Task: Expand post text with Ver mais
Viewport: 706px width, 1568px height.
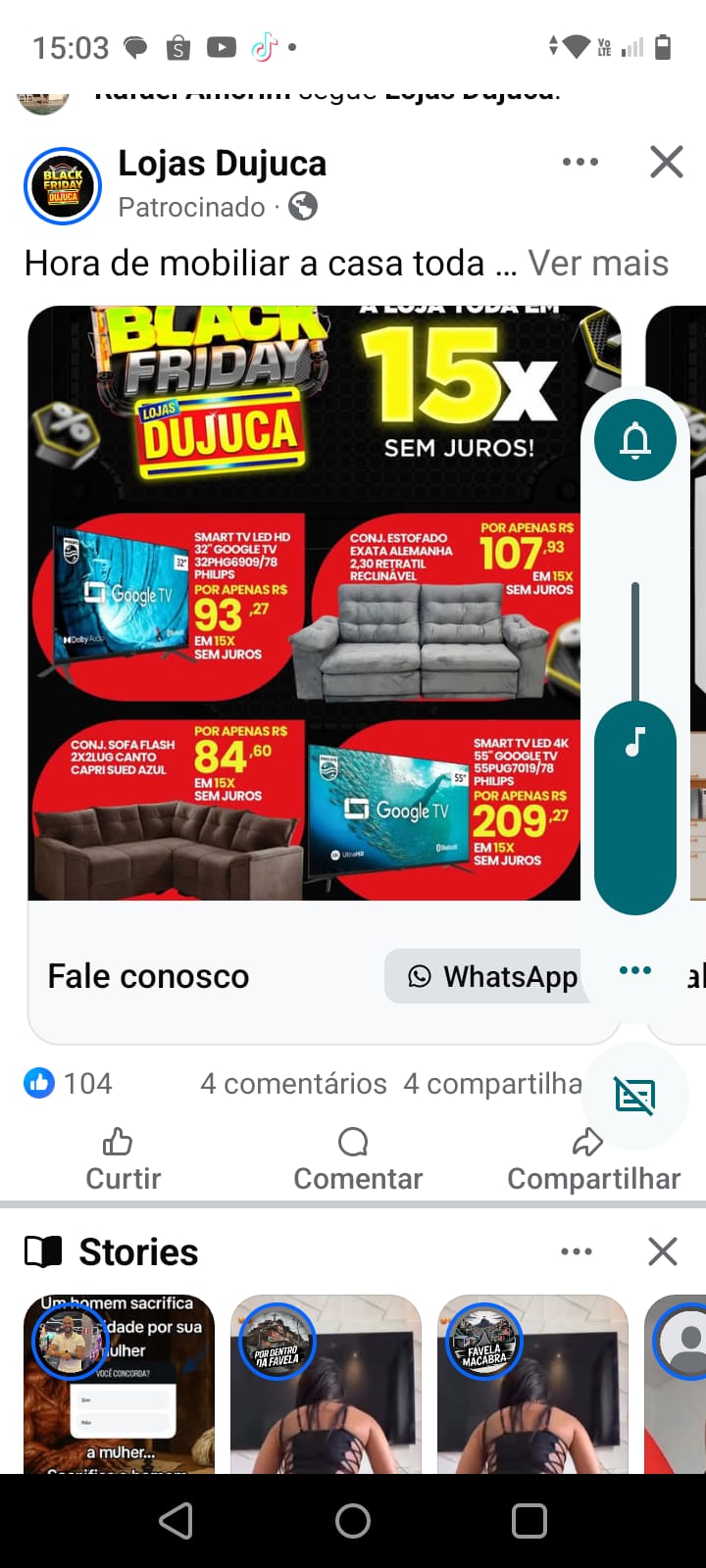Action: (597, 264)
